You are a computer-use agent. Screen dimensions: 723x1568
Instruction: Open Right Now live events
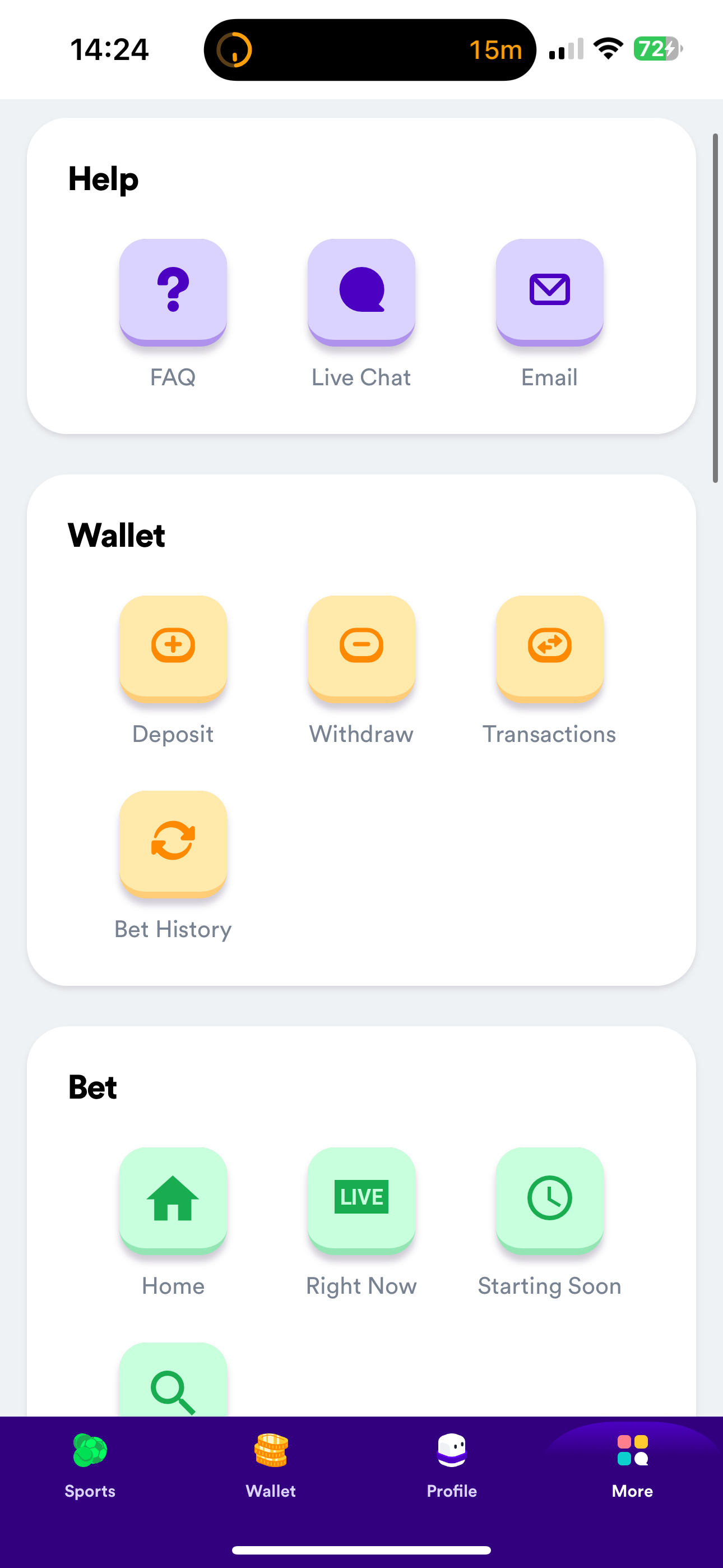[x=361, y=1198]
